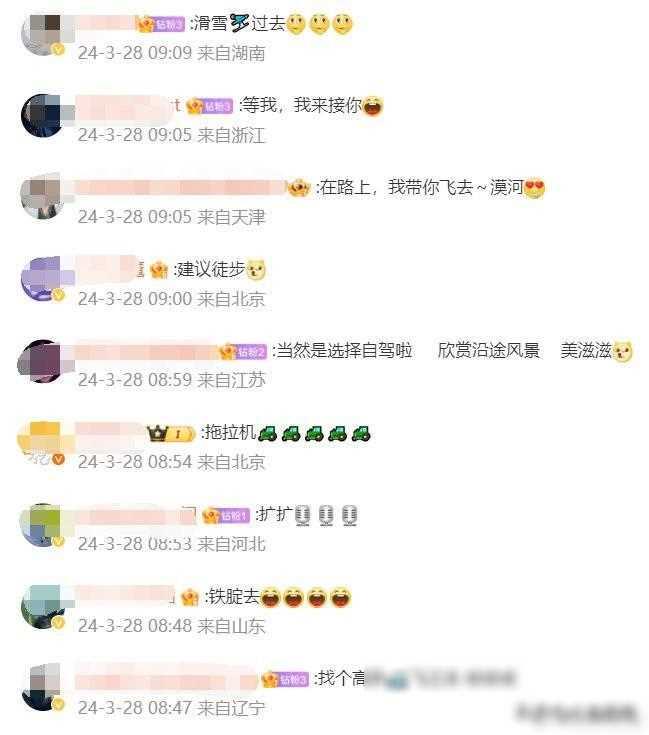The height and width of the screenshot is (735, 649).
Task: Open avatar of the 当然是选择自驾啦 commenter
Action: tap(41, 361)
